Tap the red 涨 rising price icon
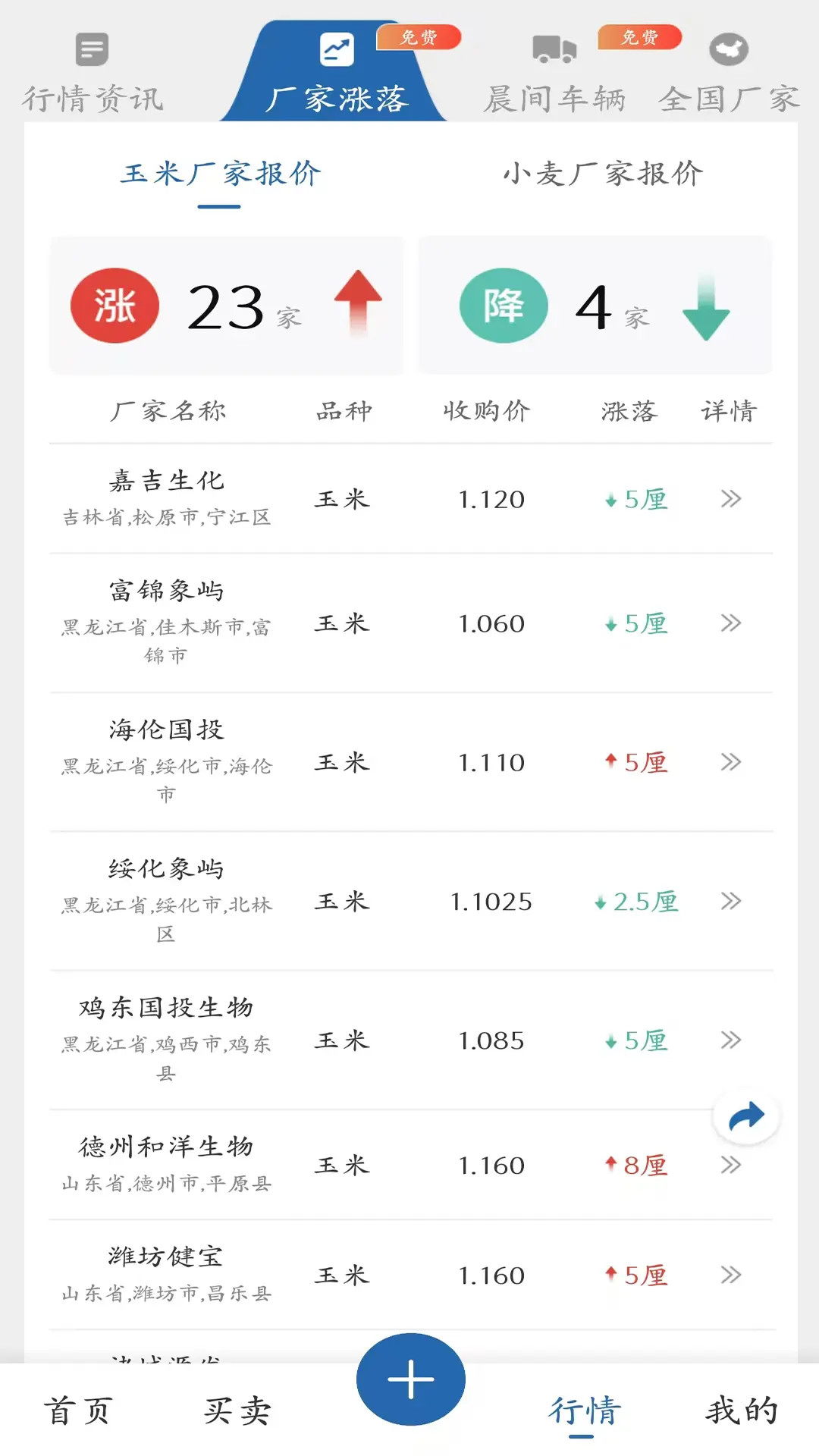The width and height of the screenshot is (819, 1456). [x=115, y=306]
